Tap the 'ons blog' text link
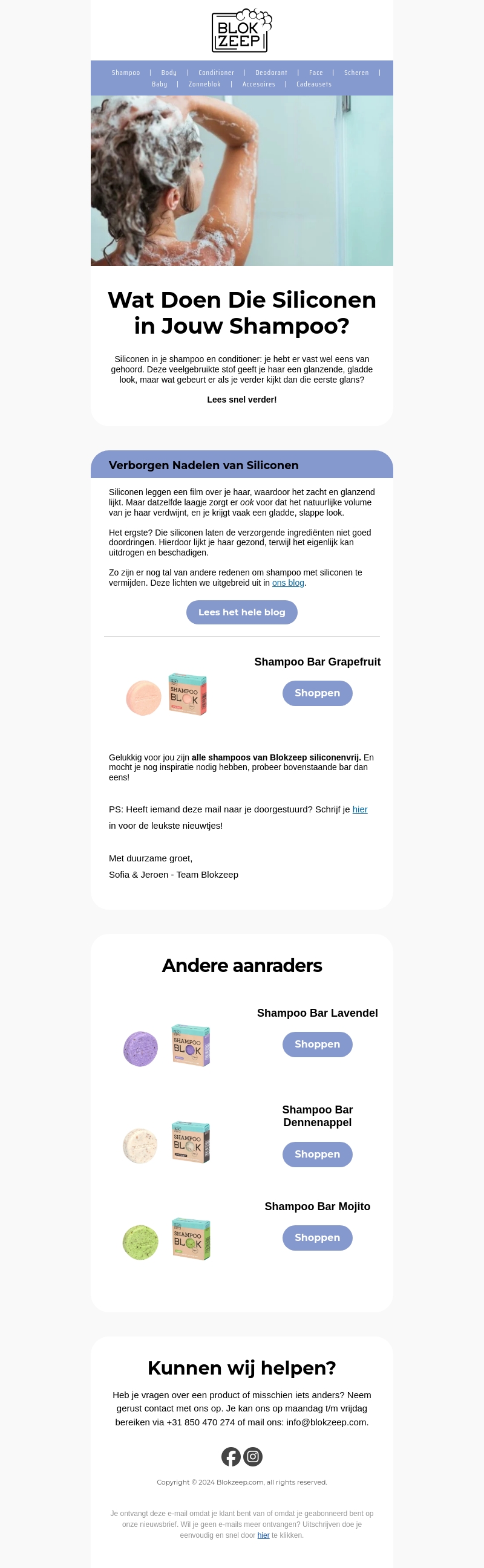The image size is (484, 1568). tap(288, 583)
